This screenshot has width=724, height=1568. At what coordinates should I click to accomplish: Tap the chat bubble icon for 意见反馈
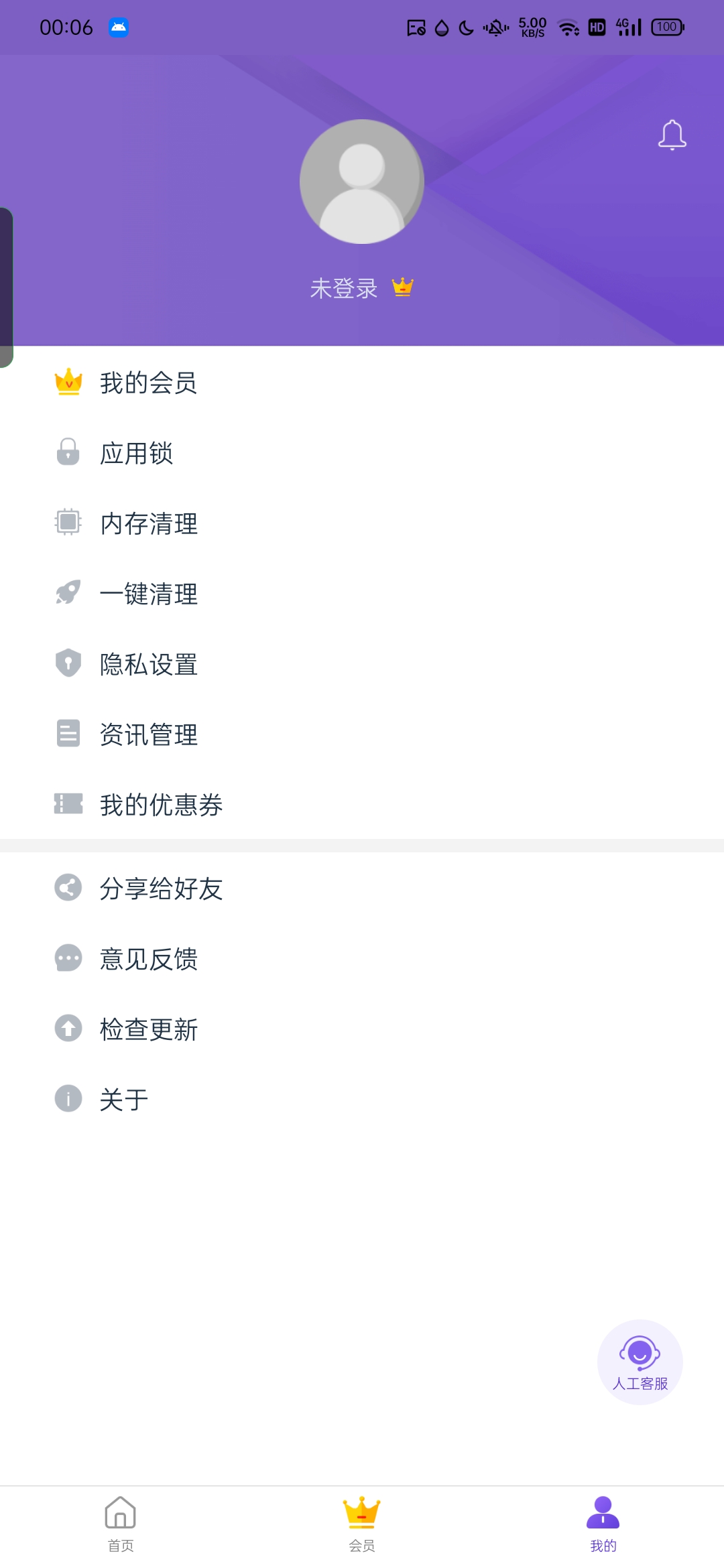tap(68, 960)
